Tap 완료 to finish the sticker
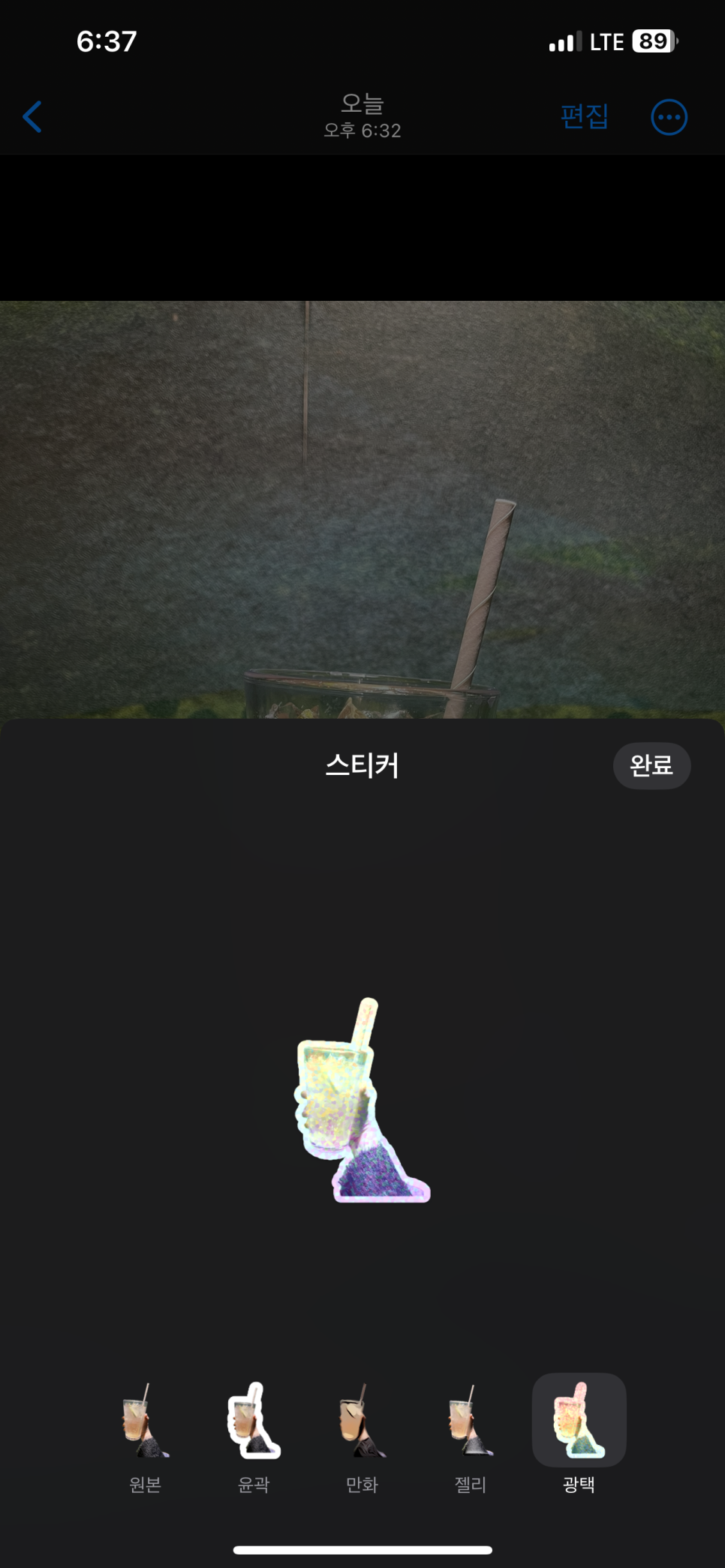Screen dimensions: 725x1568 point(651,765)
